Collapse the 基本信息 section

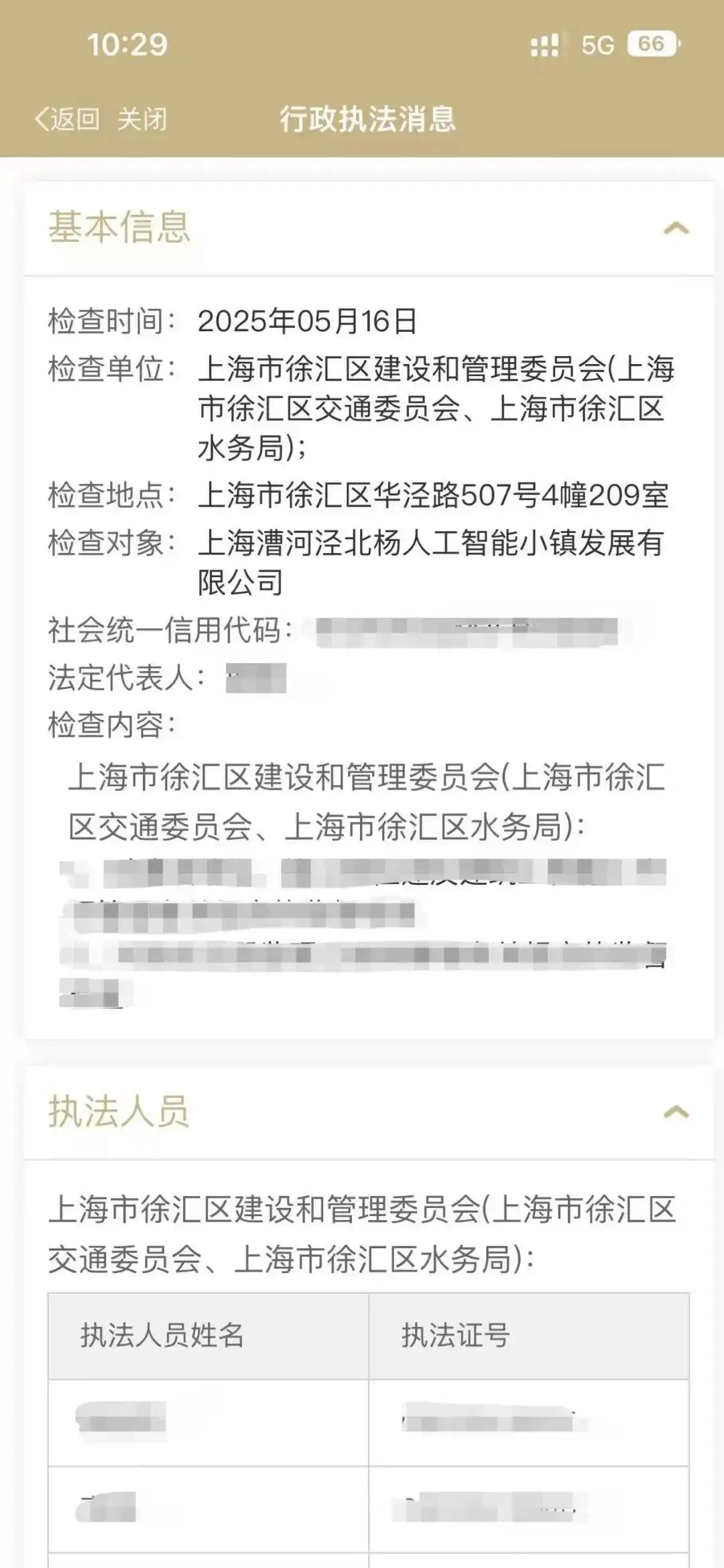click(676, 229)
